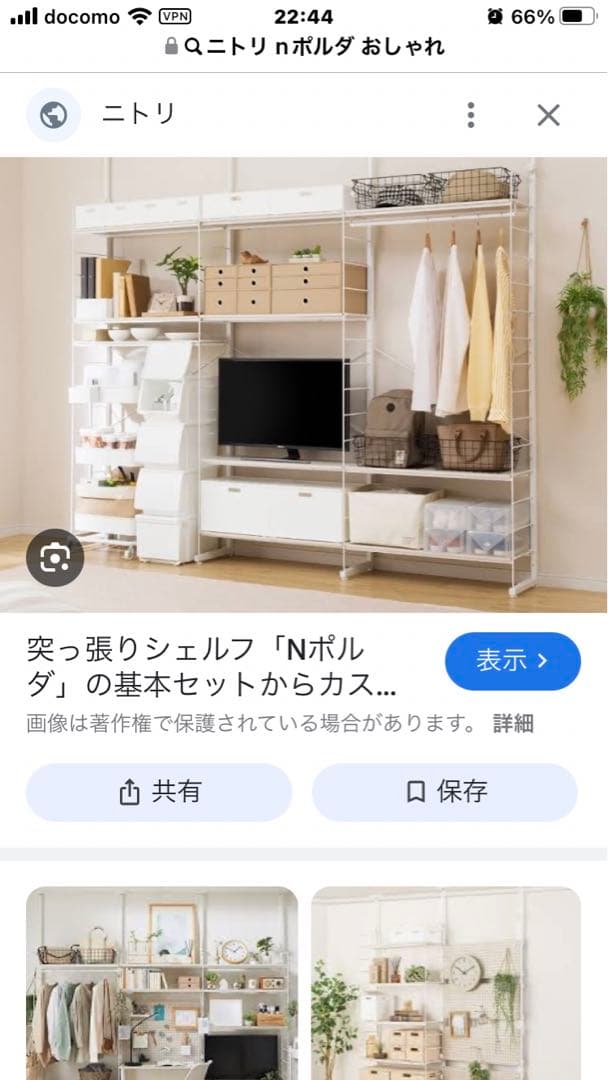Open the three-dot overflow menu
Image resolution: width=608 pixels, height=1080 pixels.
[x=471, y=115]
